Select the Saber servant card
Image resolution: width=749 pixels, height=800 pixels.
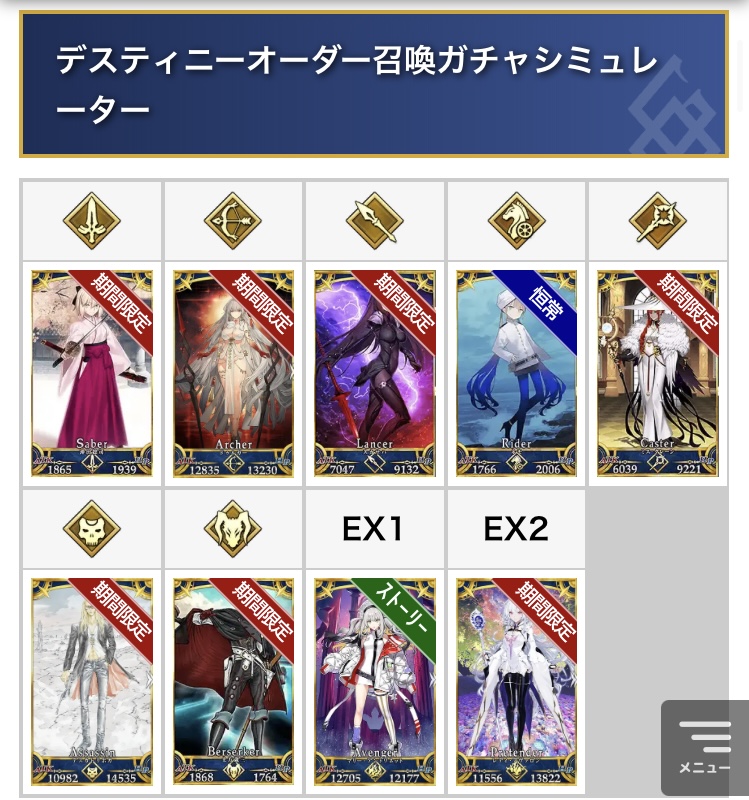pyautogui.click(x=92, y=373)
